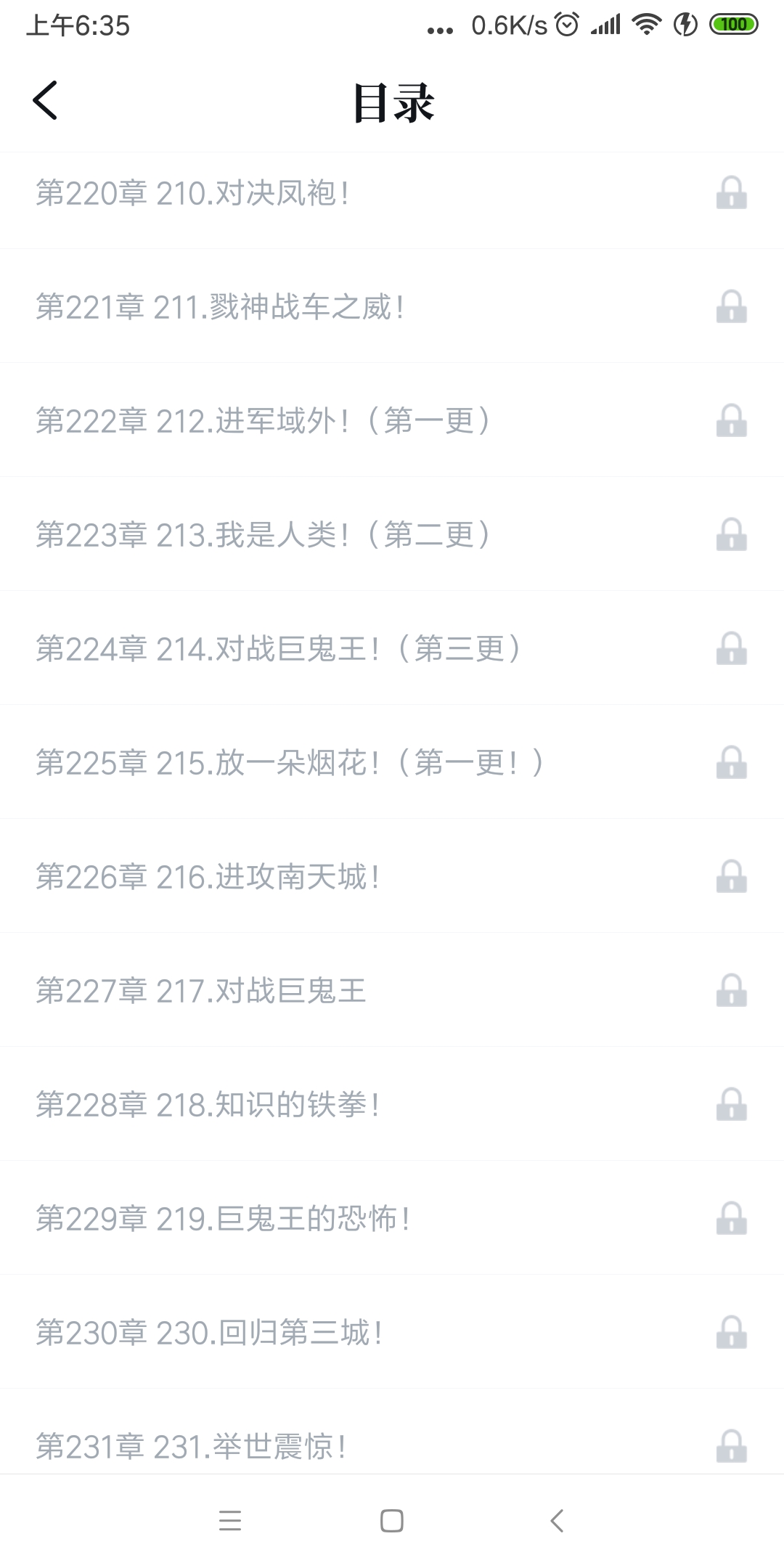Screen dimensions: 784x1568
Task: Open chapter 第225章 215.放一朵烟花!
Action: click(392, 762)
